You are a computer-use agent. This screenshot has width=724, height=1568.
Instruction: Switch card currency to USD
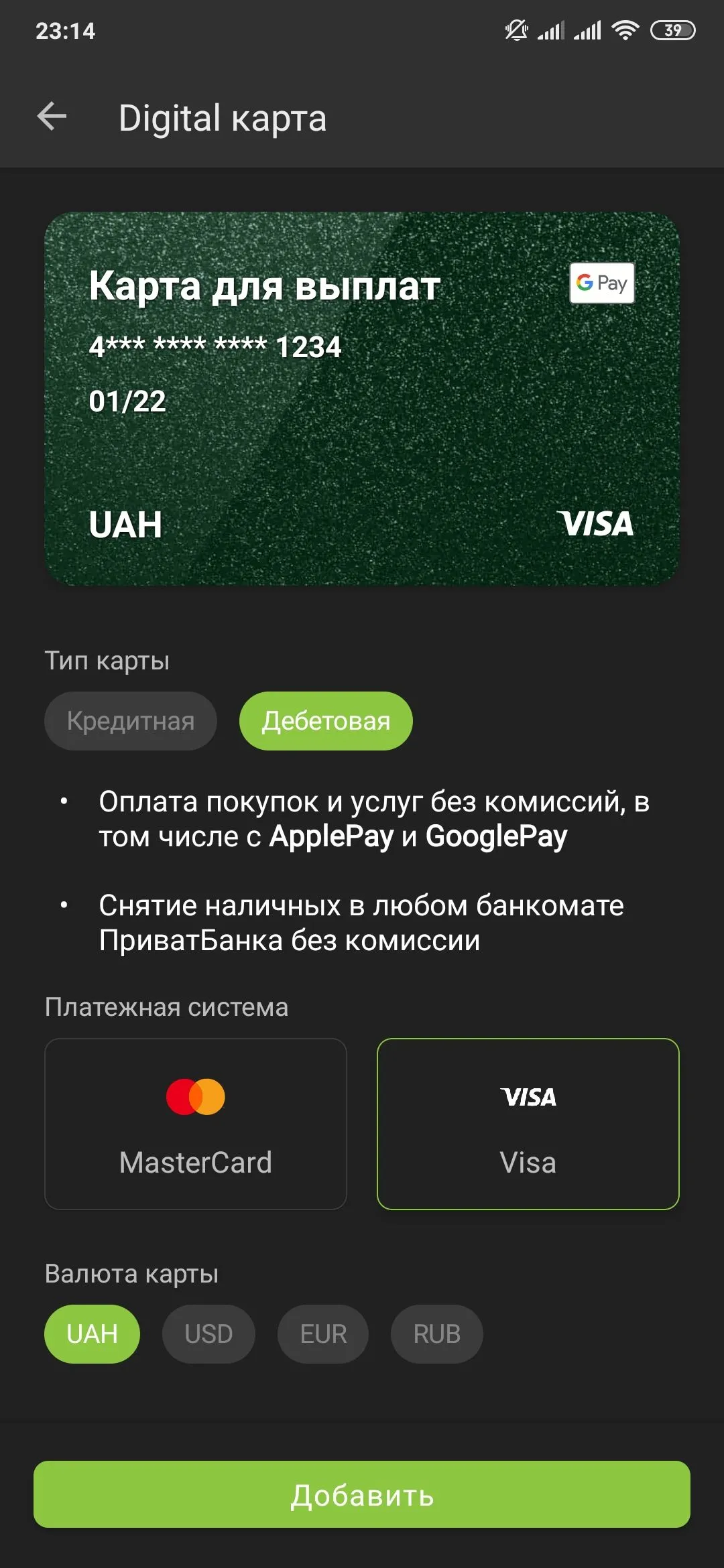[208, 1333]
